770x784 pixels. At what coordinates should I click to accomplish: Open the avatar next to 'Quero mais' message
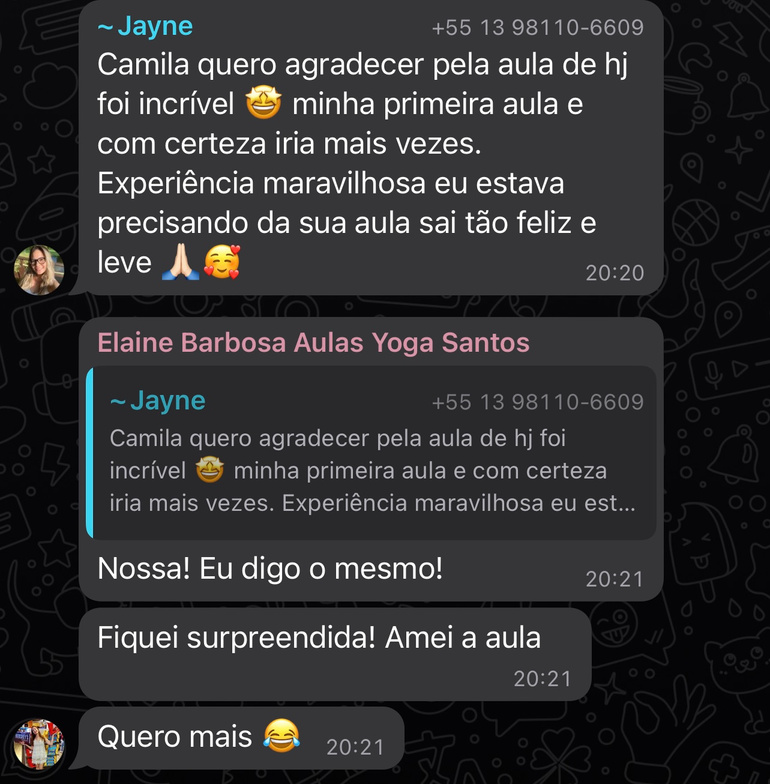(x=38, y=744)
